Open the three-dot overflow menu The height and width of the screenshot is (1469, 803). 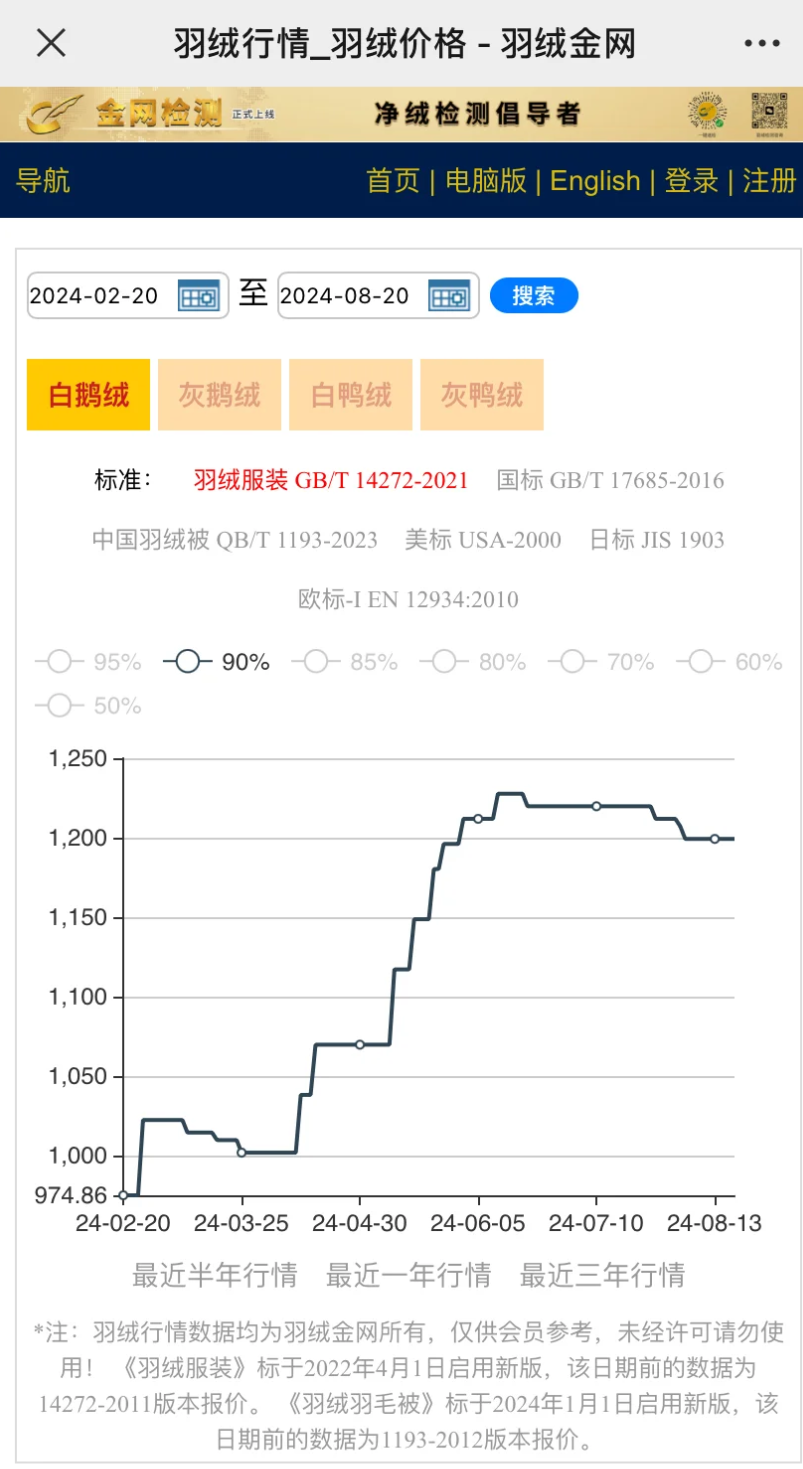762,43
